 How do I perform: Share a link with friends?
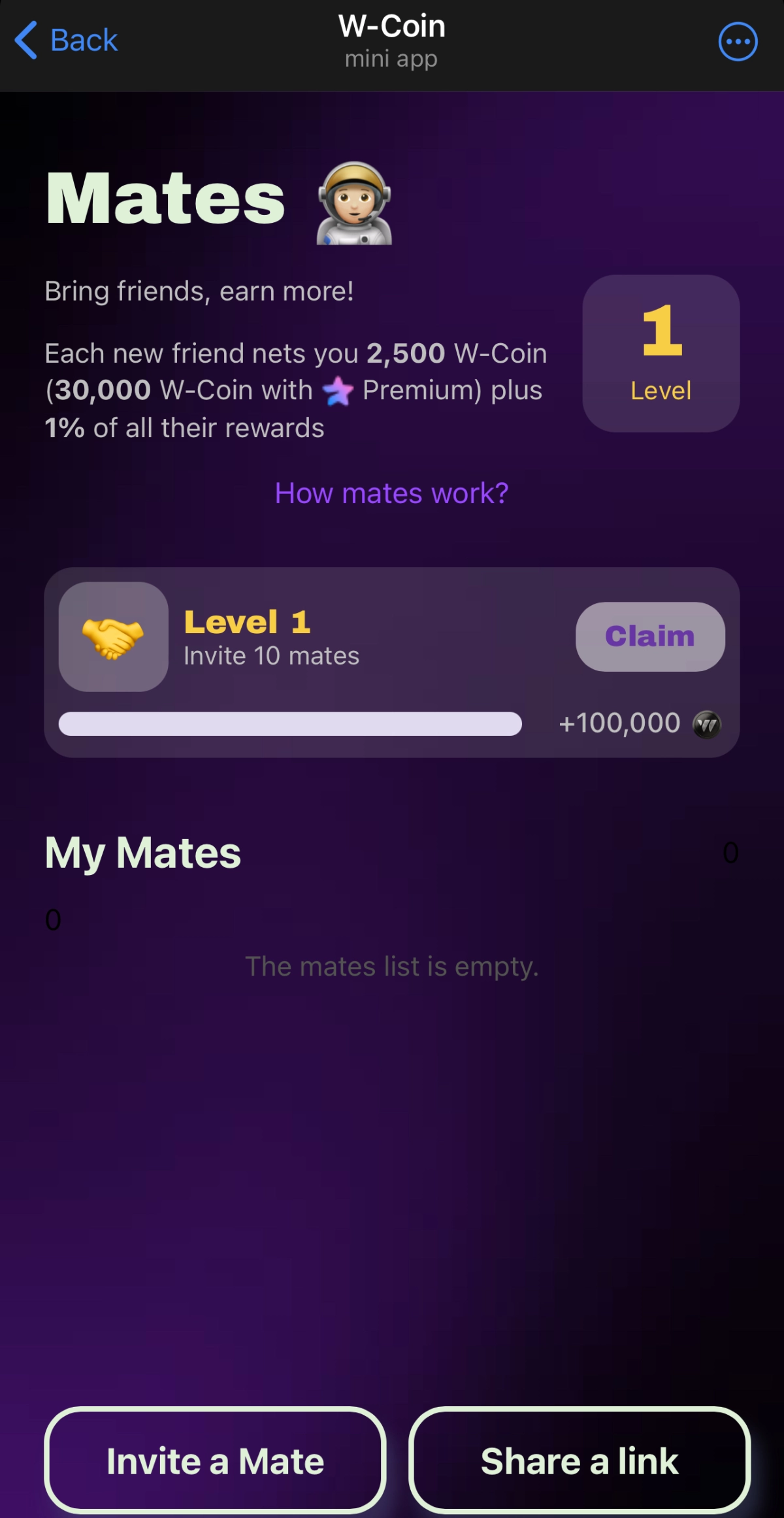tap(580, 1461)
